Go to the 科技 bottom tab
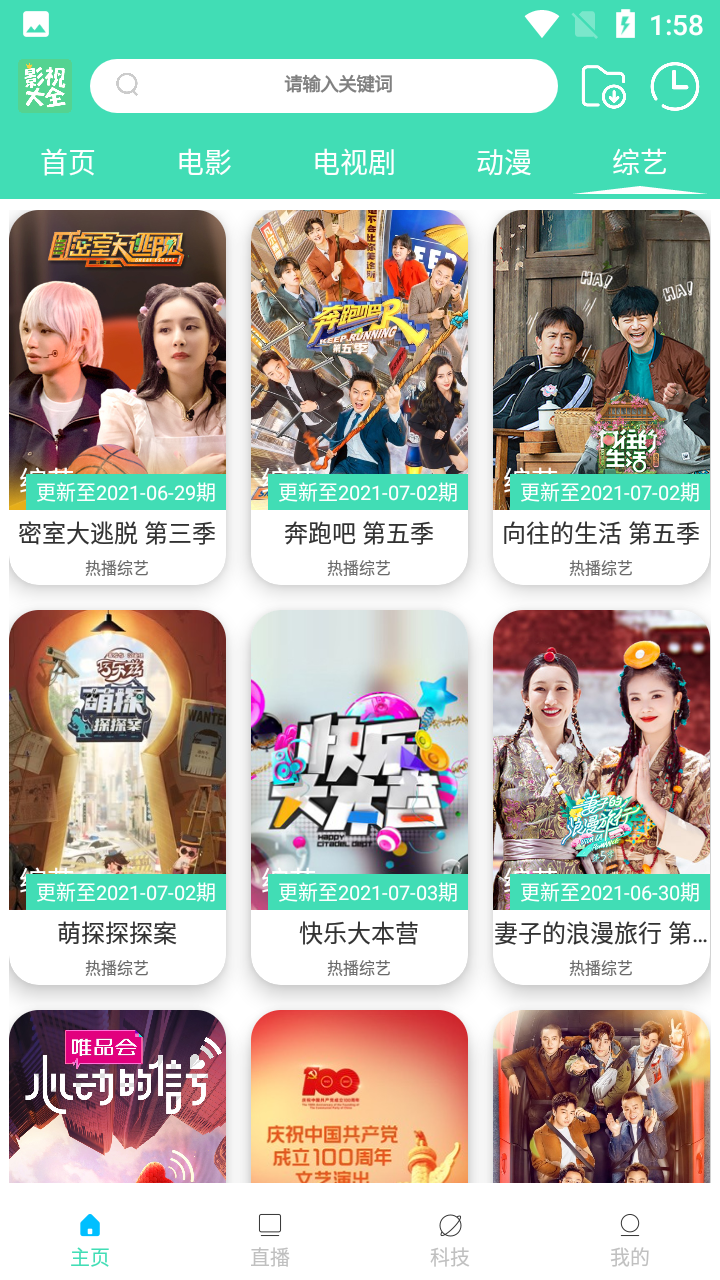This screenshot has height=1280, width=720. 450,1240
